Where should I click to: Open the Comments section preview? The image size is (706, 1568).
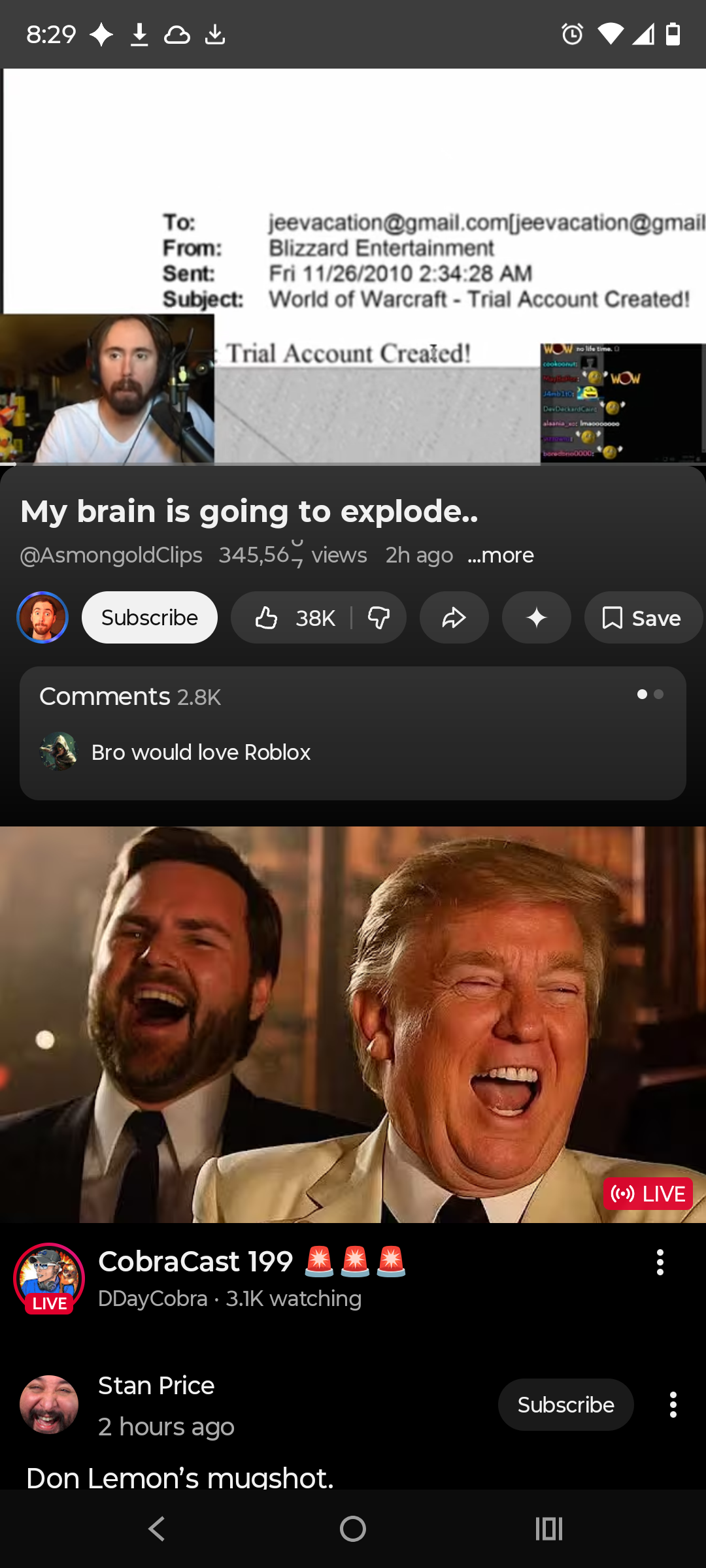353,732
